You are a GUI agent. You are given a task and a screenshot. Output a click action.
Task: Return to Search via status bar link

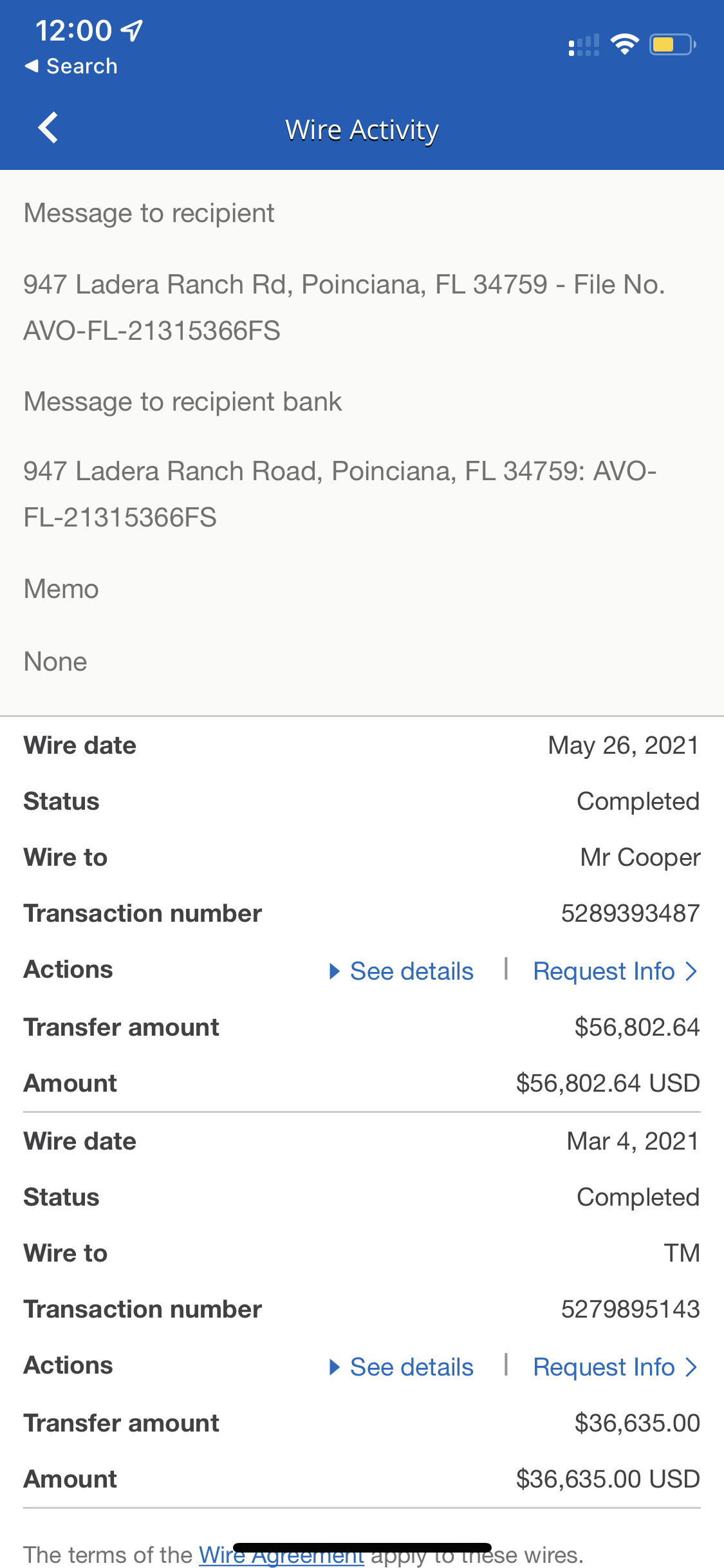(71, 66)
